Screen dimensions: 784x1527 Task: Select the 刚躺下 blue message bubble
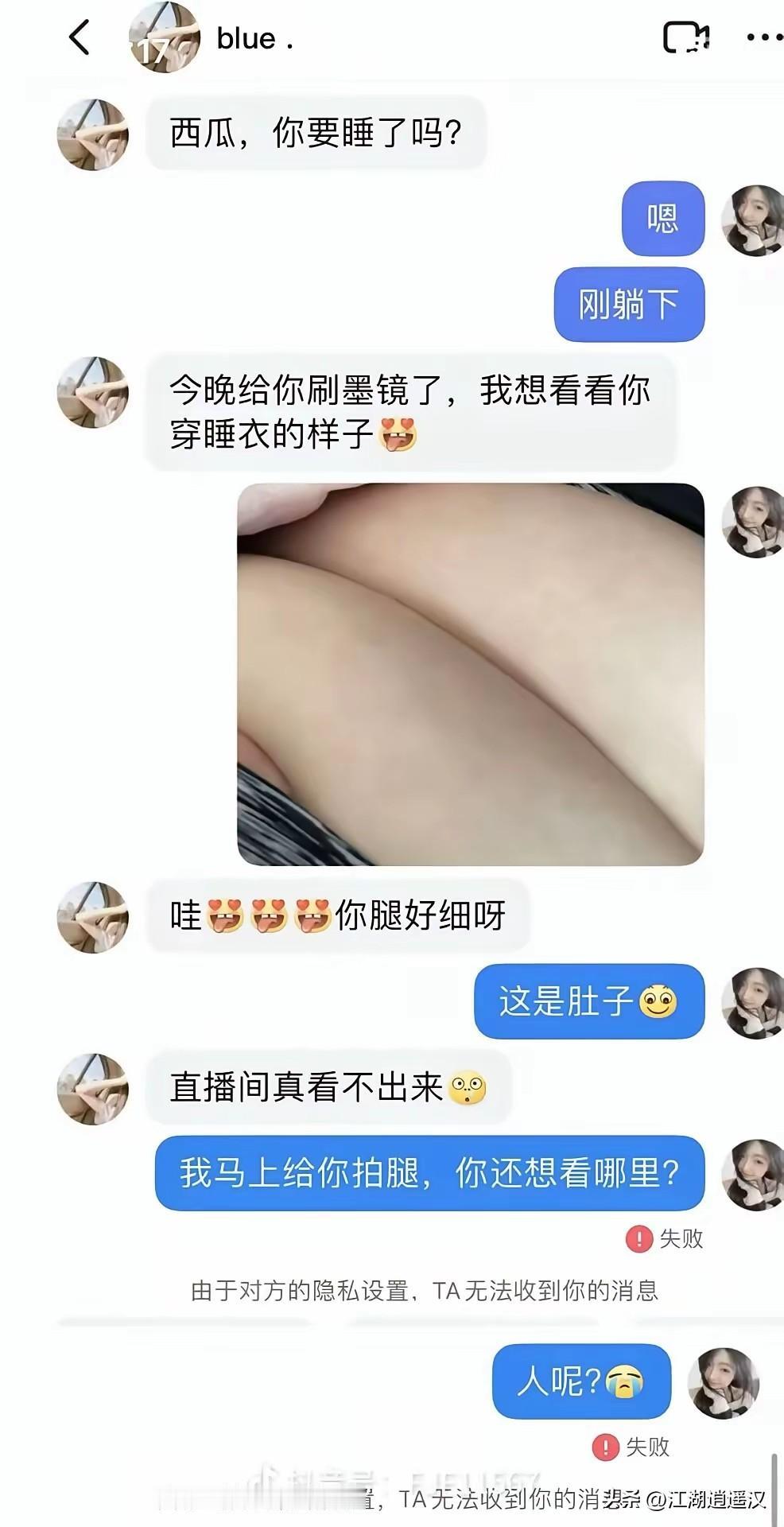628,305
